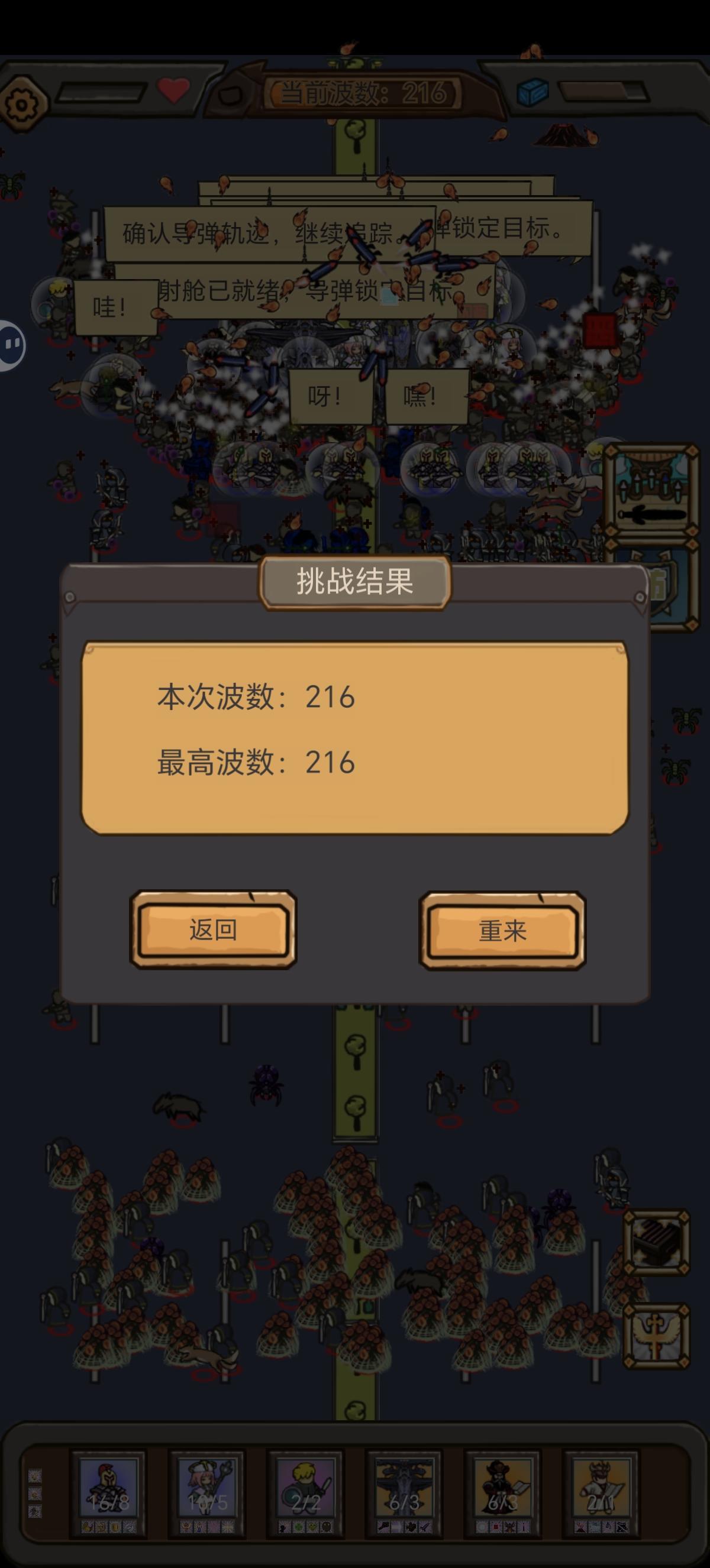Select the 挑战结果 dialog title banner
The width and height of the screenshot is (710, 1568).
point(355,581)
